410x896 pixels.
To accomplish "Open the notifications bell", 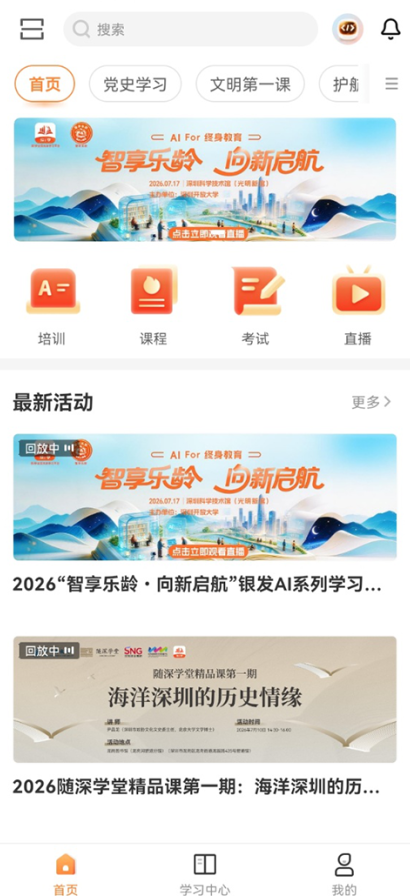I will click(x=391, y=29).
